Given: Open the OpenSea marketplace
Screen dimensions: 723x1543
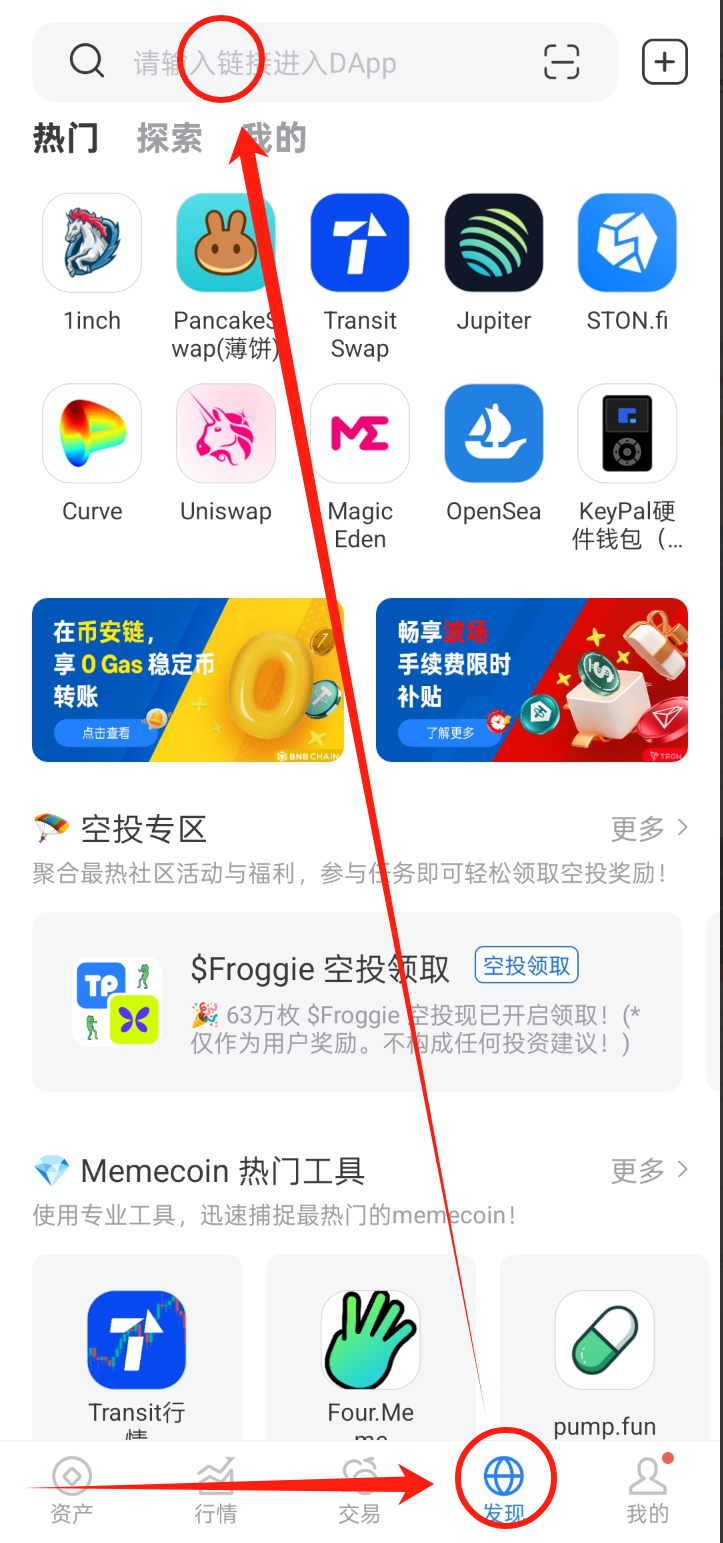Looking at the screenshot, I should pos(494,433).
